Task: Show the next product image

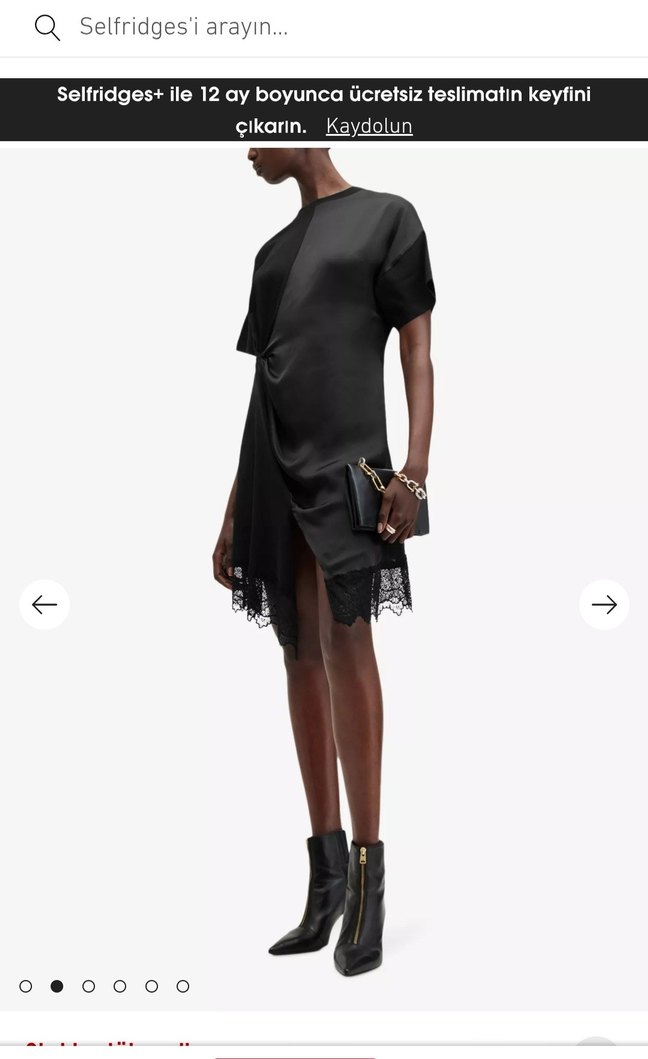Action: pyautogui.click(x=604, y=604)
